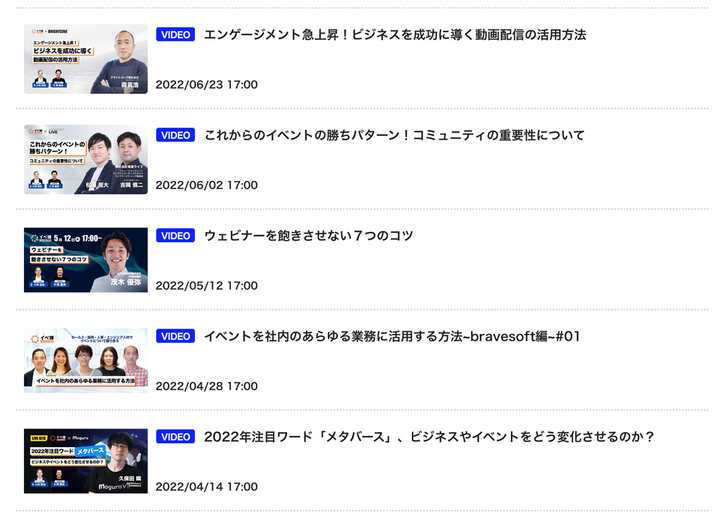
Task: Open イベントを社内のあらゆる業務に活用する方法 bravesoft編 #01
Action: click(392, 337)
